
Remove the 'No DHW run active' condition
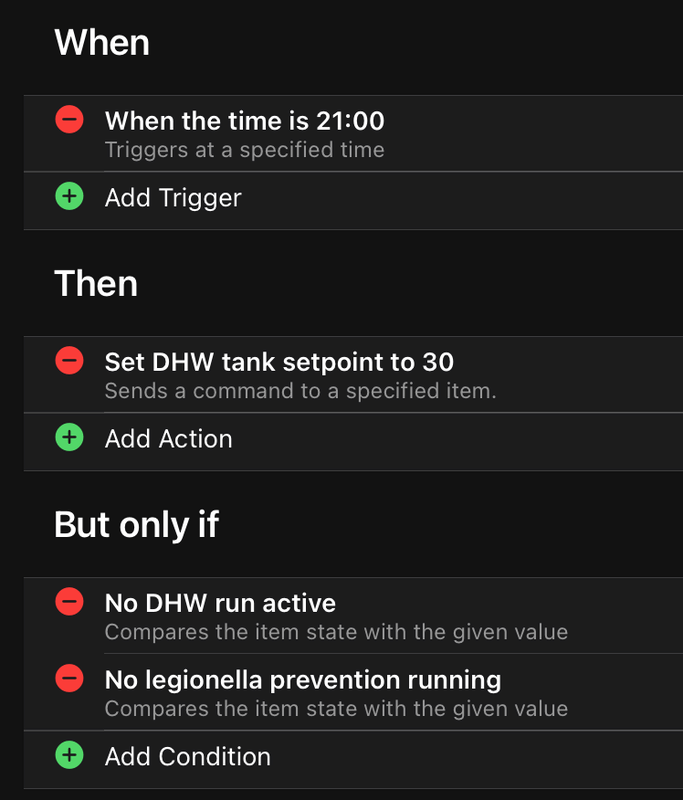point(69,602)
